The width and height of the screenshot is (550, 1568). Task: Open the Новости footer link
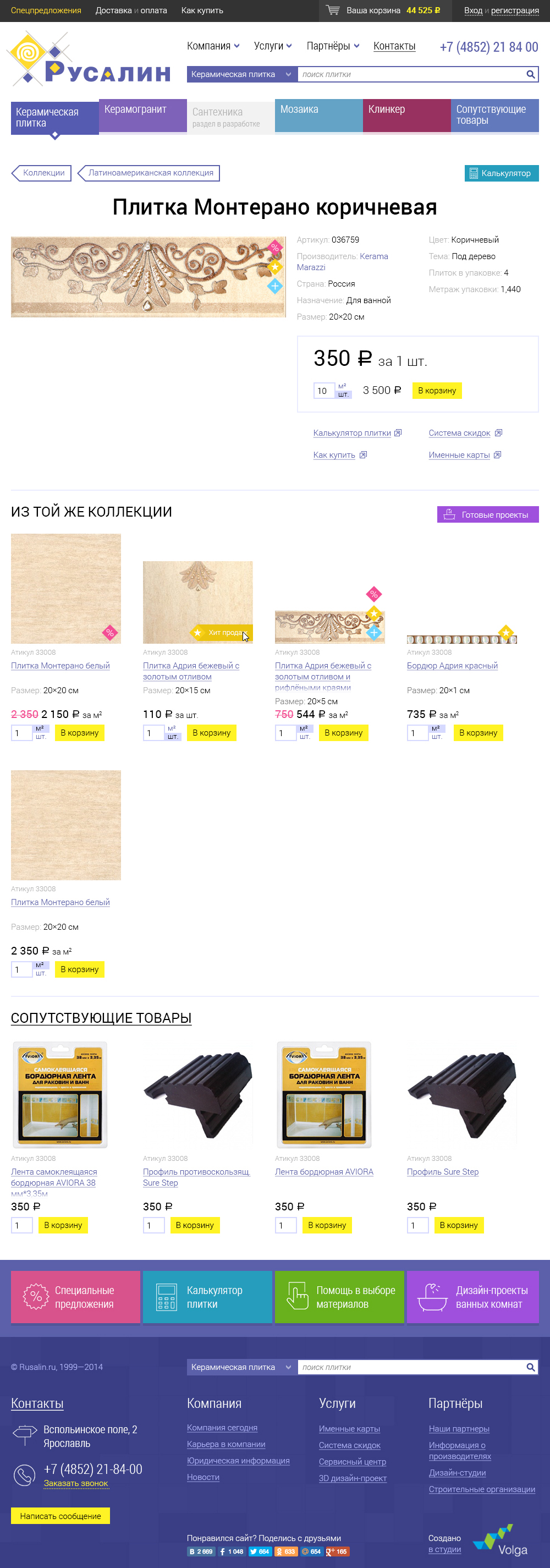click(202, 1477)
